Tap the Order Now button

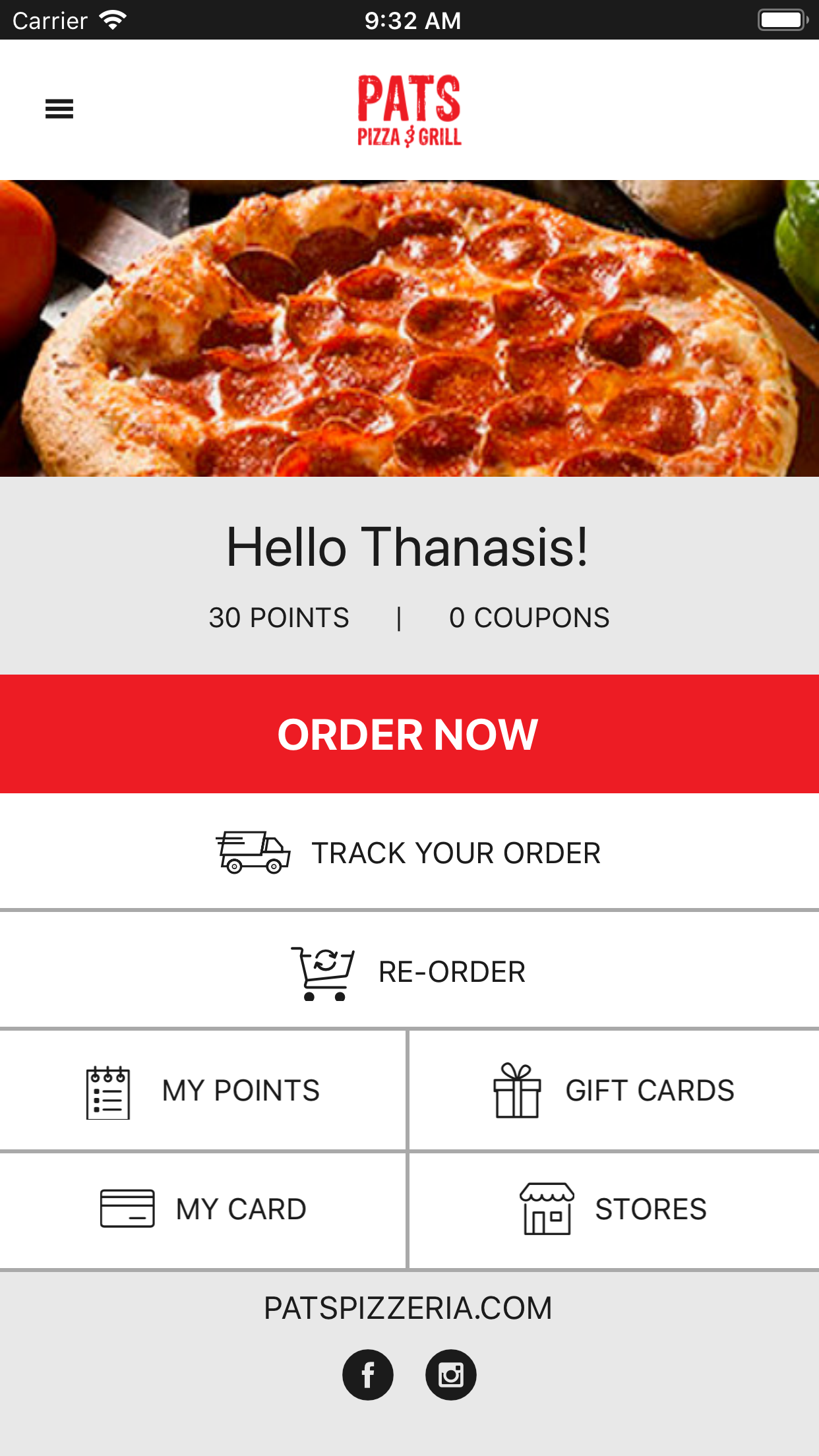409,734
